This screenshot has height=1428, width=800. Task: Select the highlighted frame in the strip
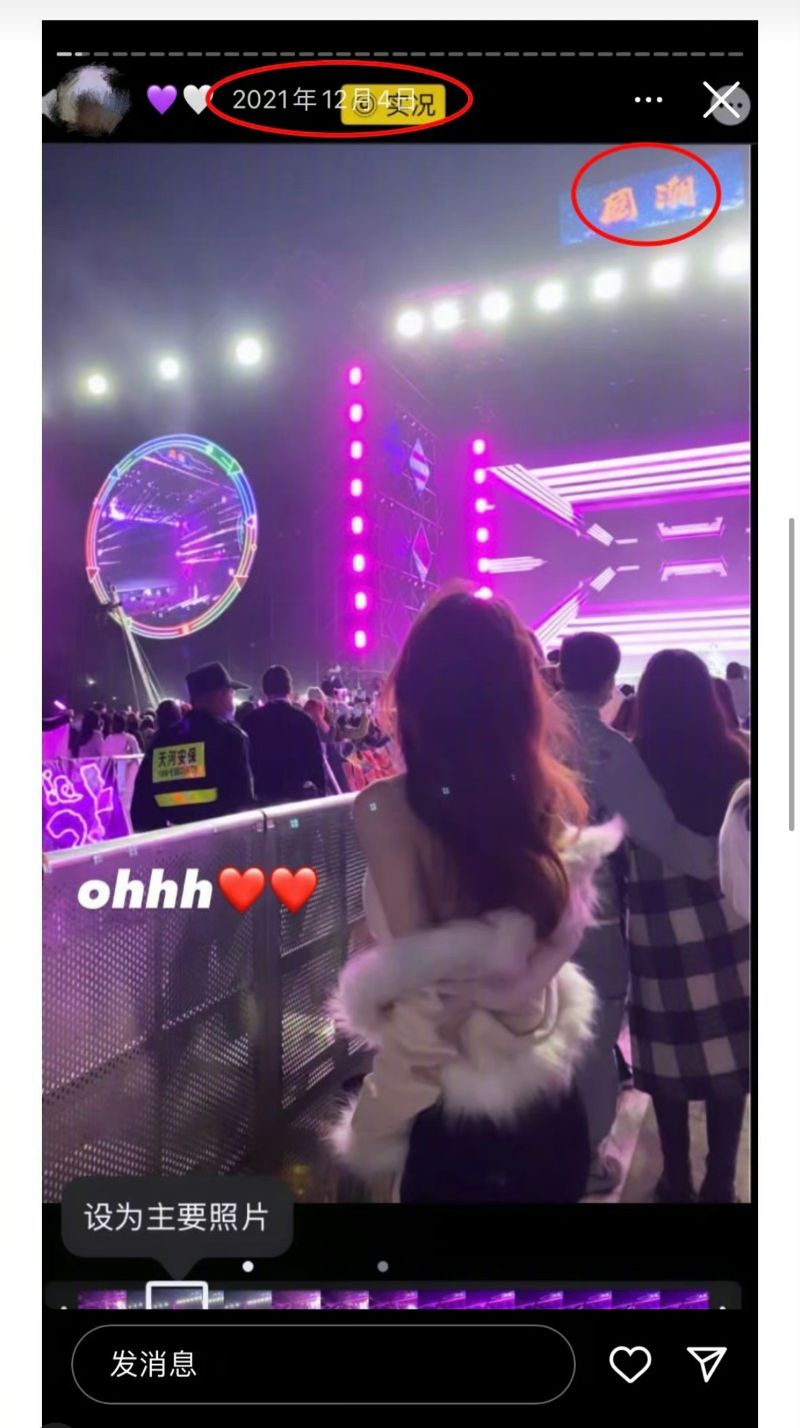177,1297
